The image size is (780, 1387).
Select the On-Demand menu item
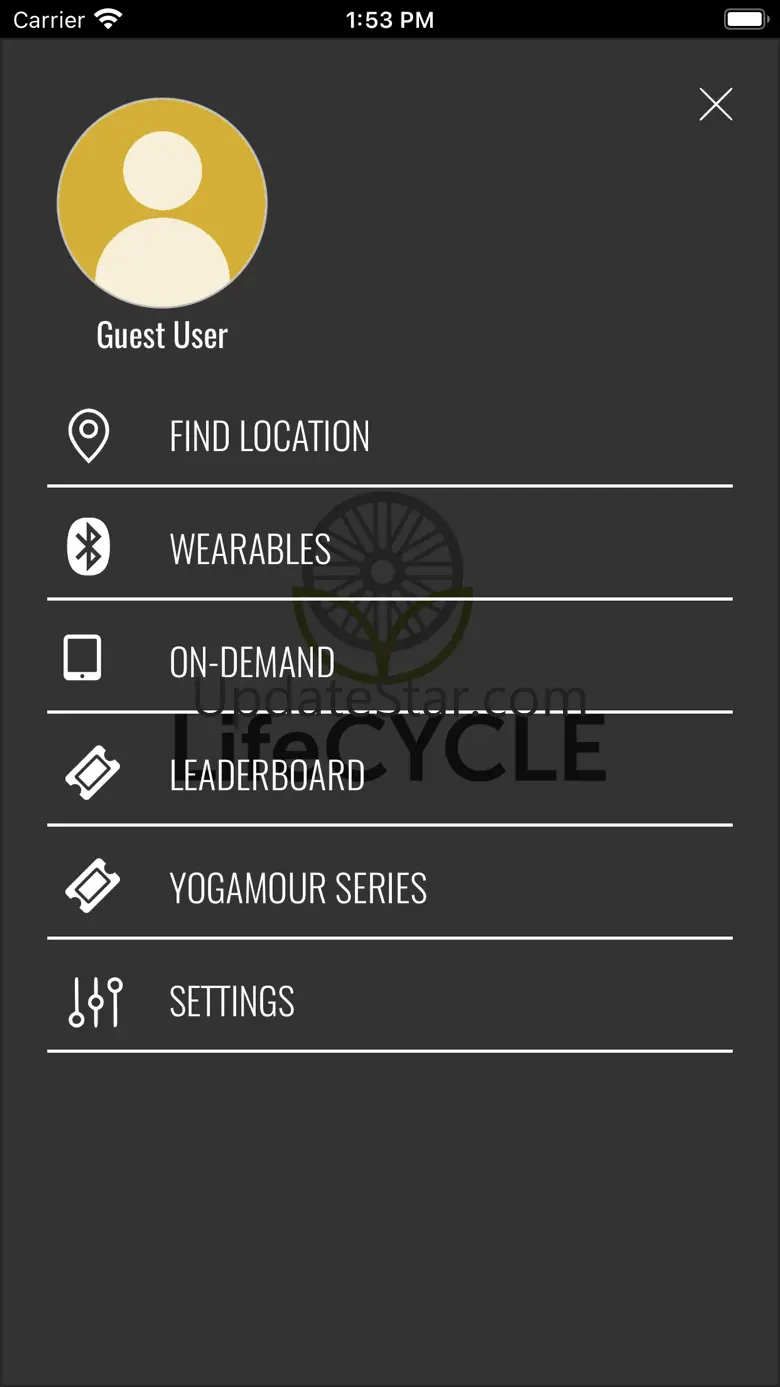pos(390,662)
